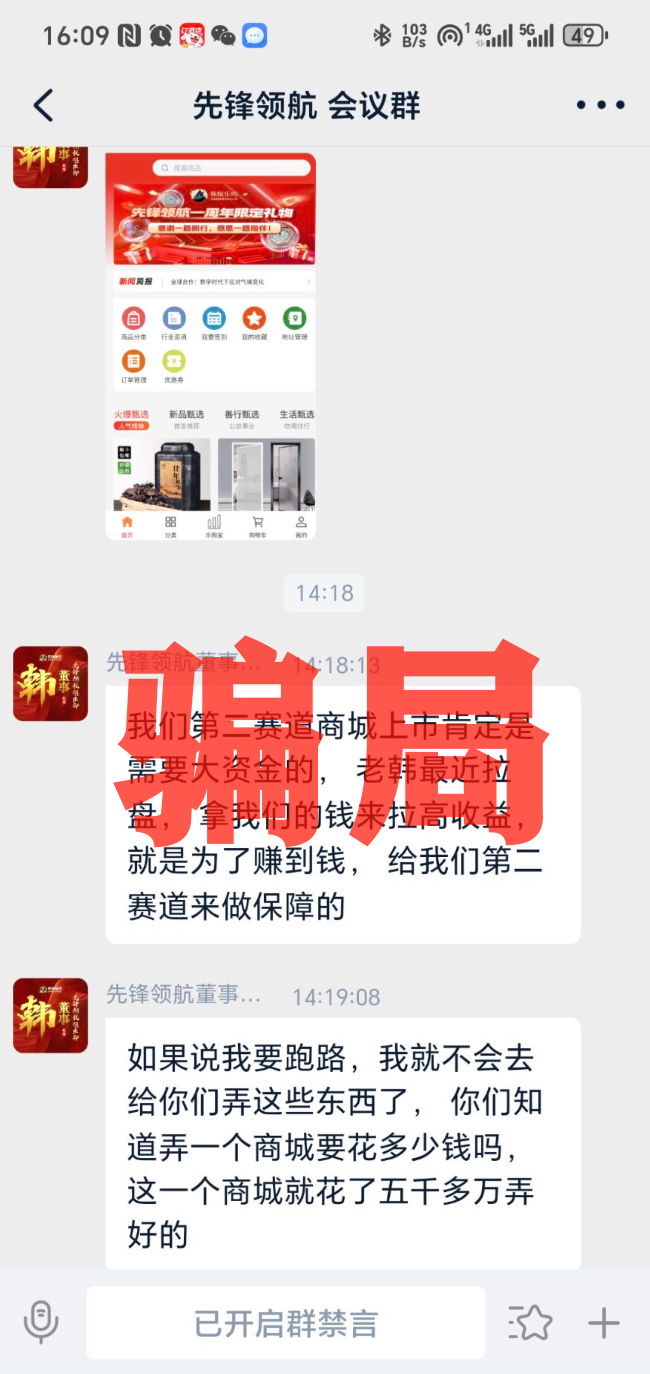Tap the sender avatar on the 14:18:13 message
Screen dimensions: 650x1374
(x=50, y=684)
